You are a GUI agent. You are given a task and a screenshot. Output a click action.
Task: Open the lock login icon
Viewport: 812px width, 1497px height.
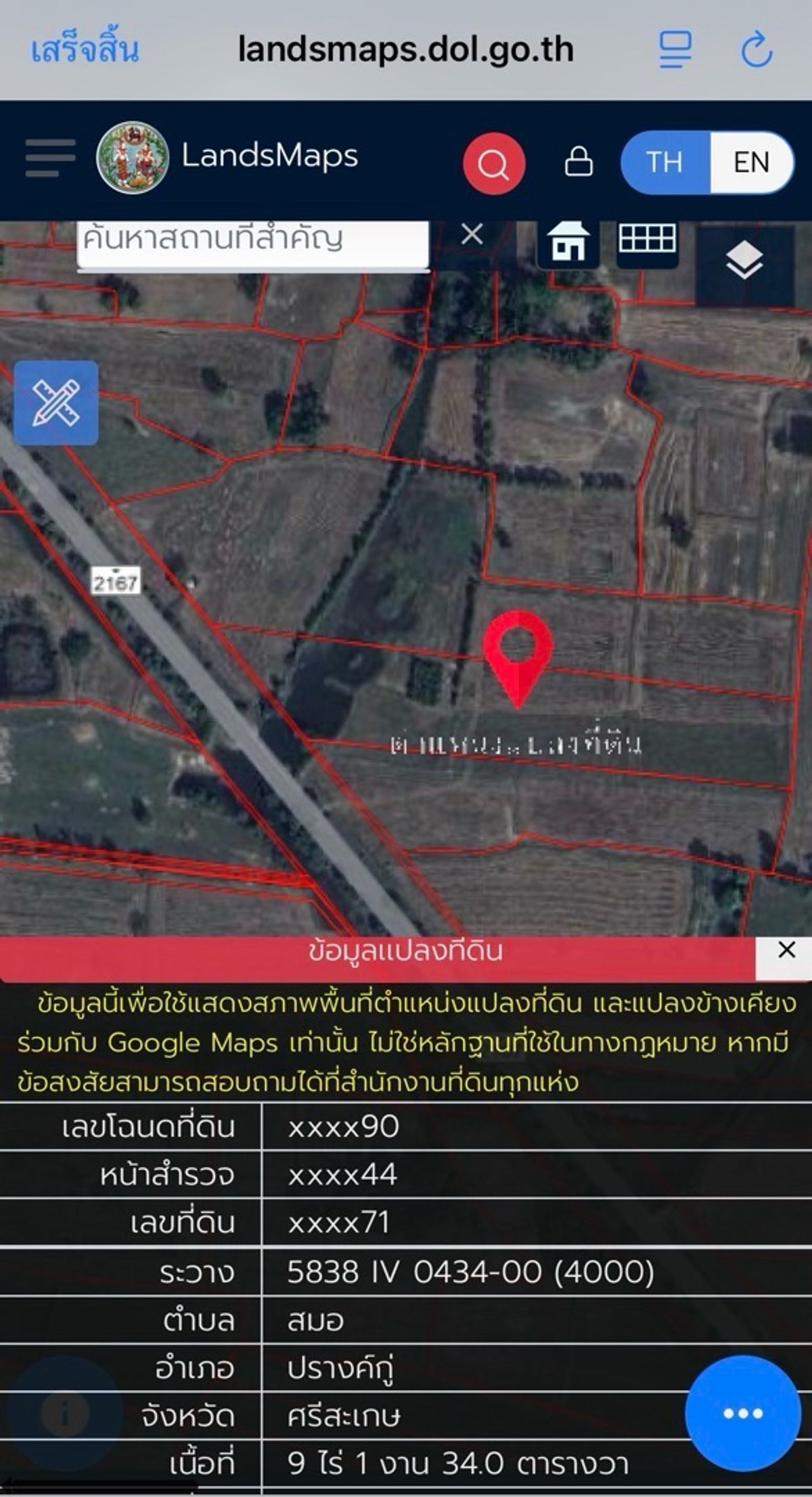[x=579, y=162]
